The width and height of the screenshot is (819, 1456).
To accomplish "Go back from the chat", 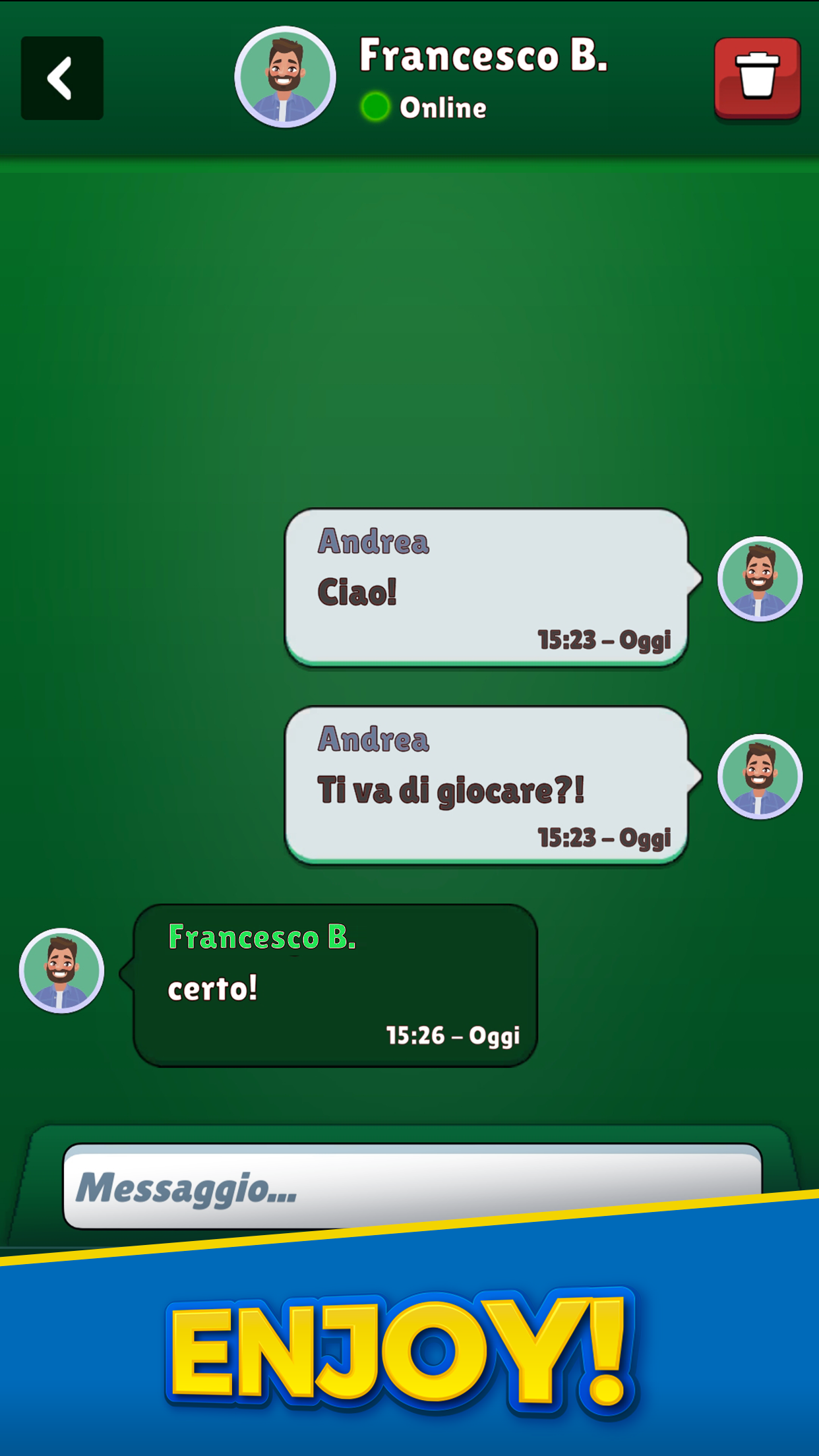I will [x=62, y=78].
